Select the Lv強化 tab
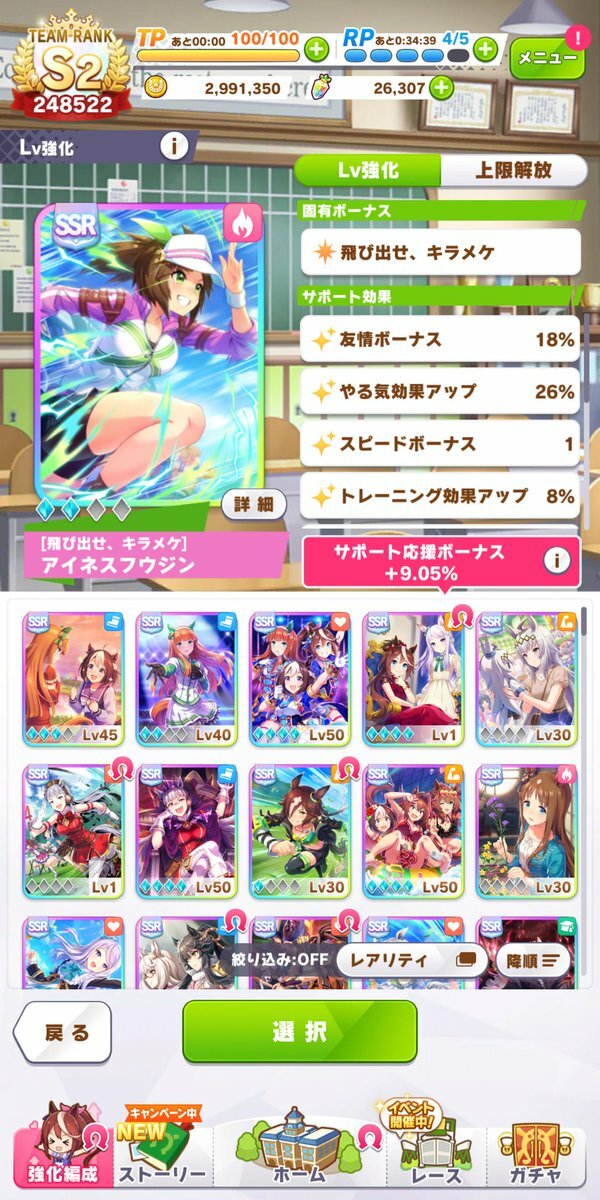This screenshot has height=1200, width=600. click(370, 170)
